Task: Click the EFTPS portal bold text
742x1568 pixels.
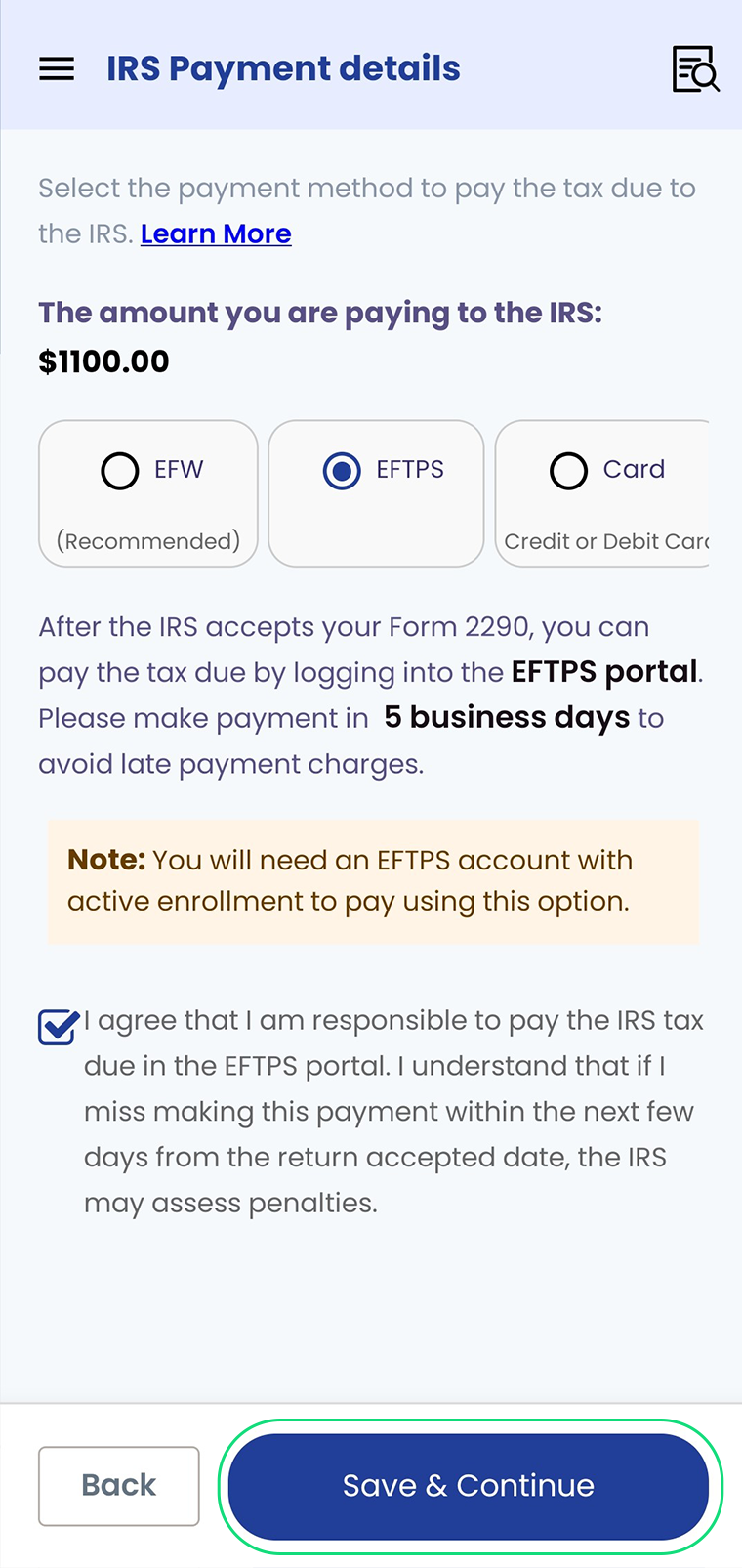Action: (605, 671)
